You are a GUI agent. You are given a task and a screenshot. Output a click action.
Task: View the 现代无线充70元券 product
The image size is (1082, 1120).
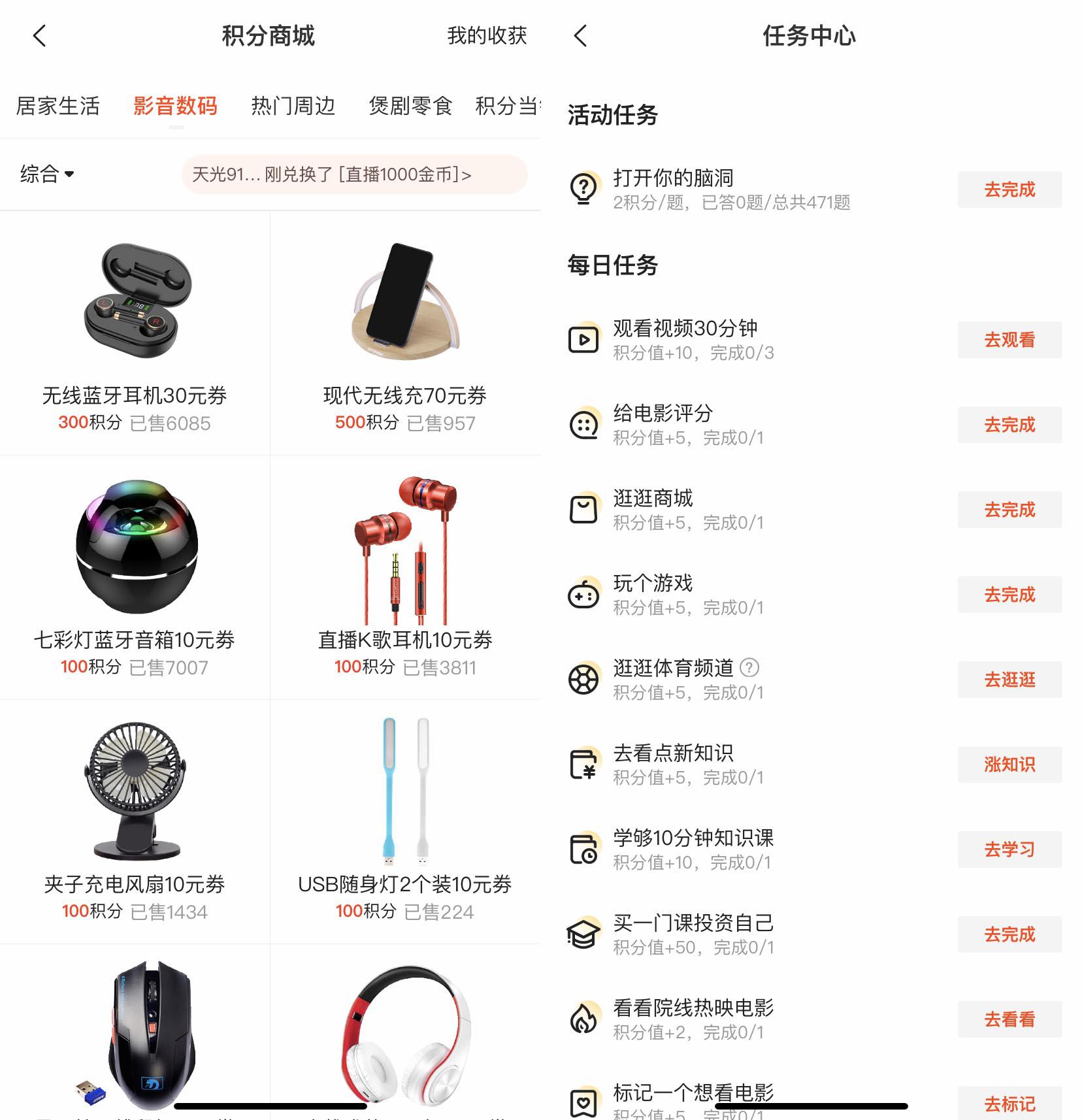coord(405,333)
